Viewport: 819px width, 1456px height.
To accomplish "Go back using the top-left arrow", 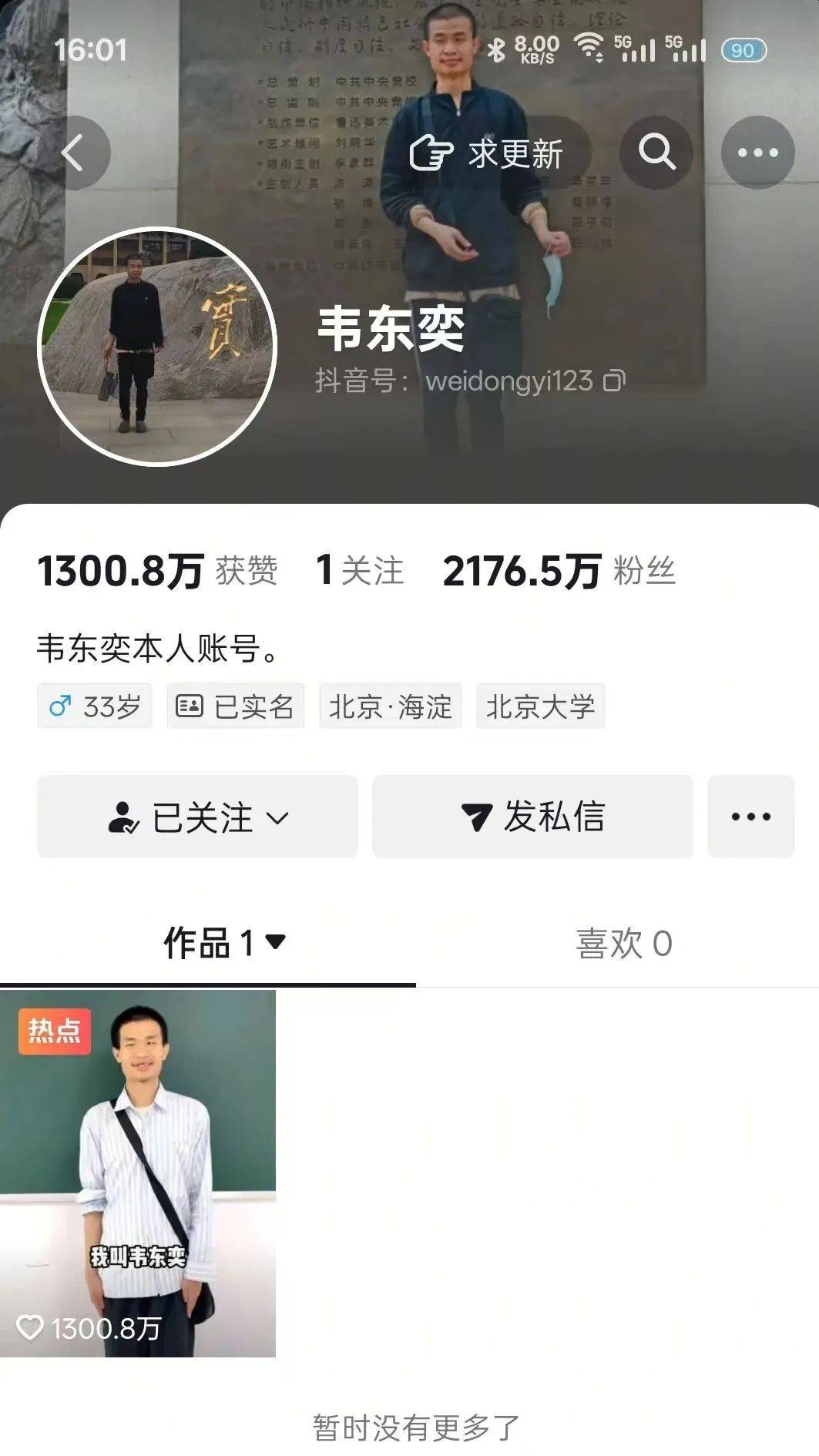I will click(x=74, y=153).
